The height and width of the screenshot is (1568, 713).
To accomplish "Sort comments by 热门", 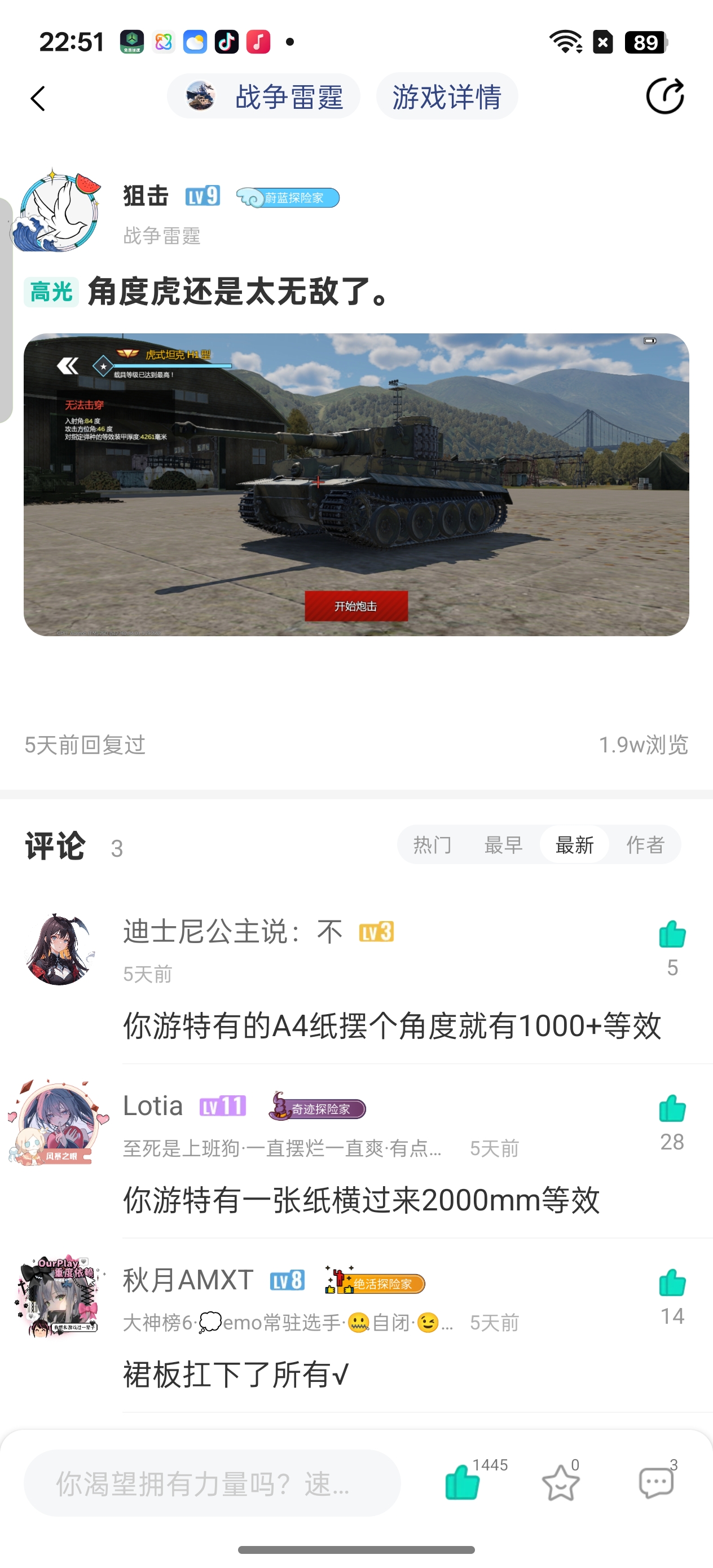I will (432, 844).
